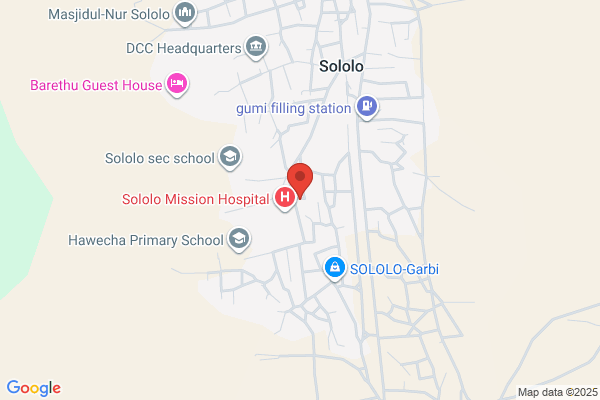Tap the red location pin

tap(300, 180)
